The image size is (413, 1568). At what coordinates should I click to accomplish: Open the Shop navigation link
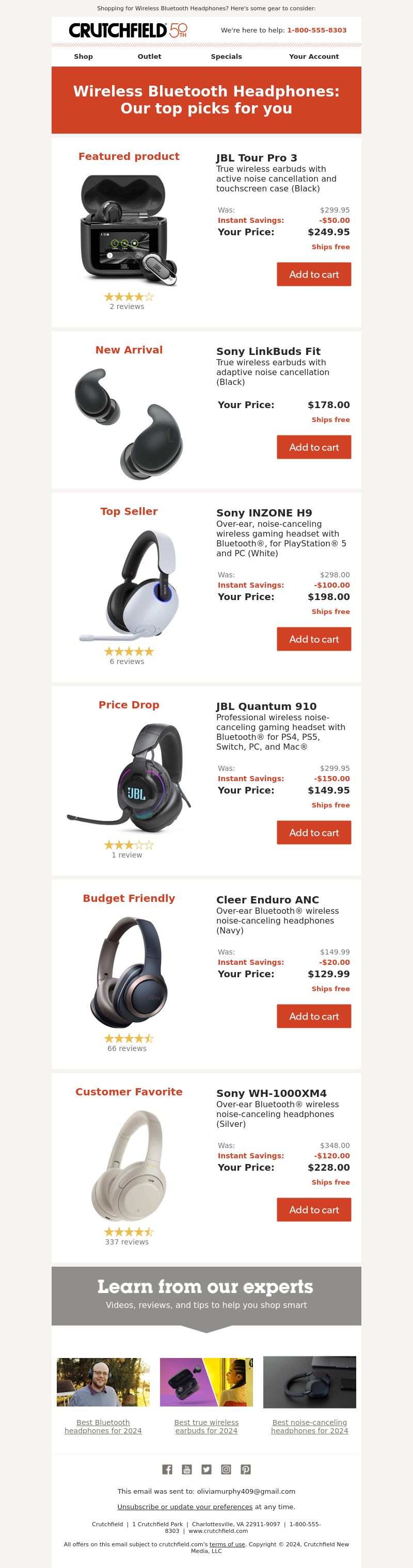[84, 57]
